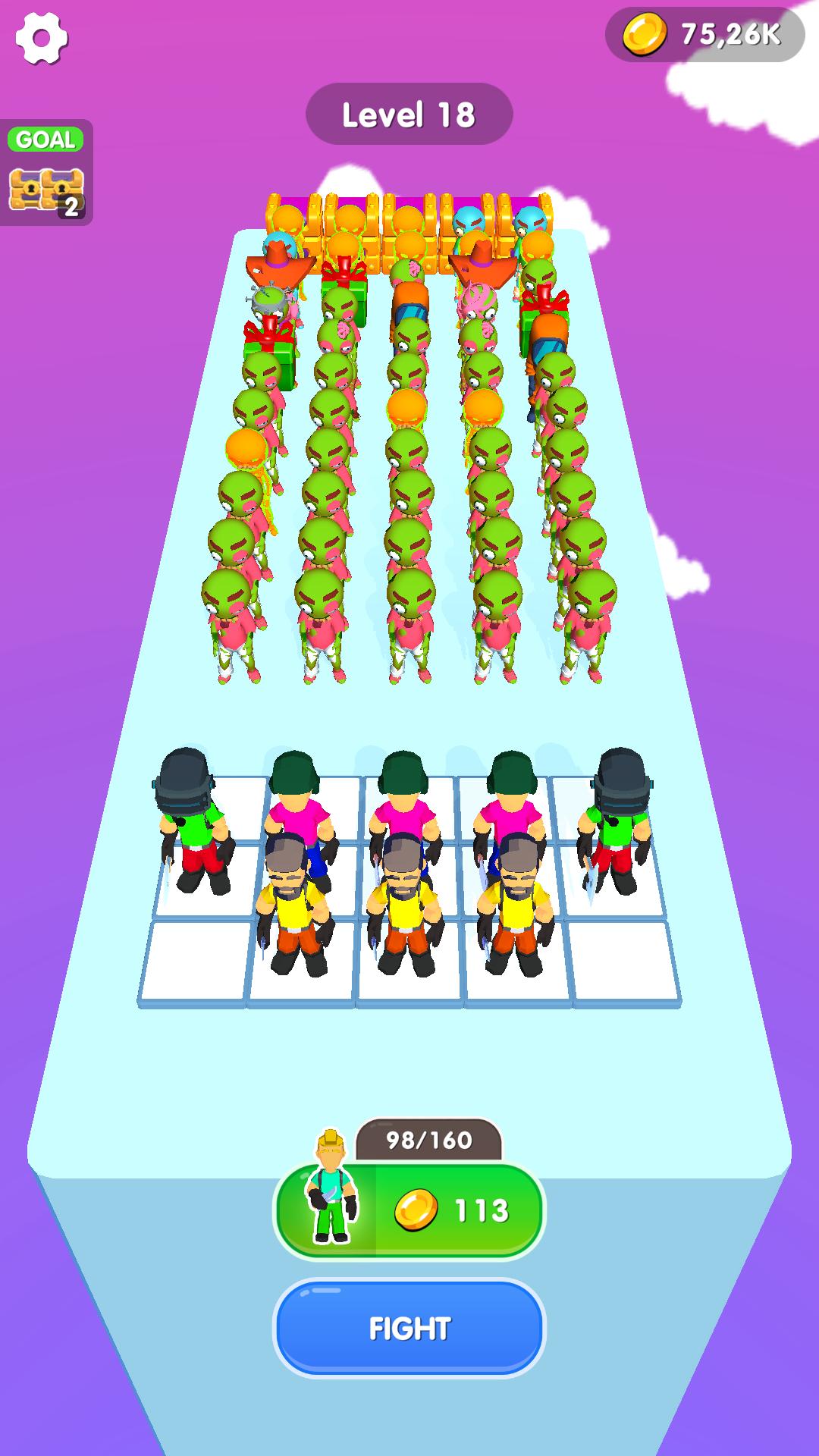Tap the 75,26K coin balance
Screen dimensions: 819x1456
click(704, 34)
